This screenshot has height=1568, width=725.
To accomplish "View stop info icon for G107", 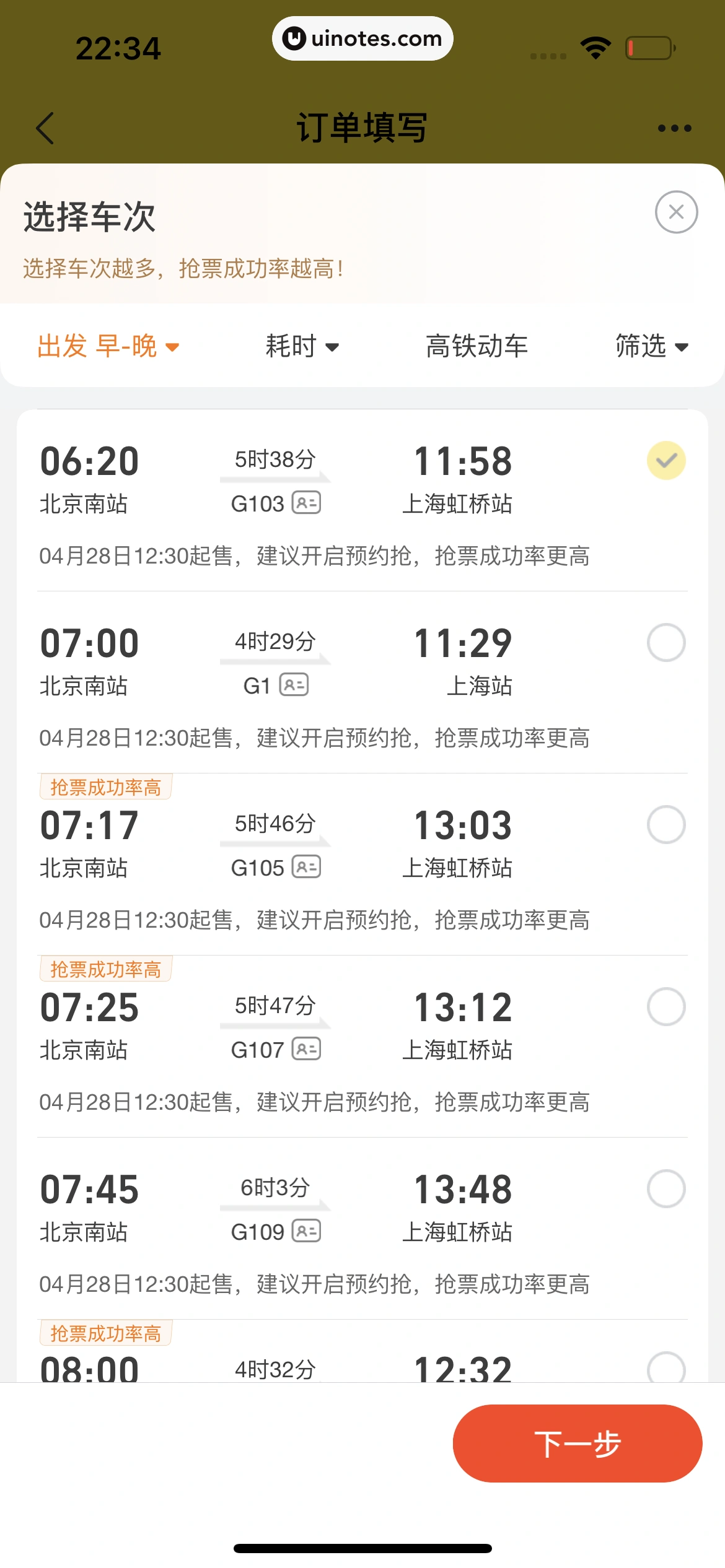I will coord(307,1049).
